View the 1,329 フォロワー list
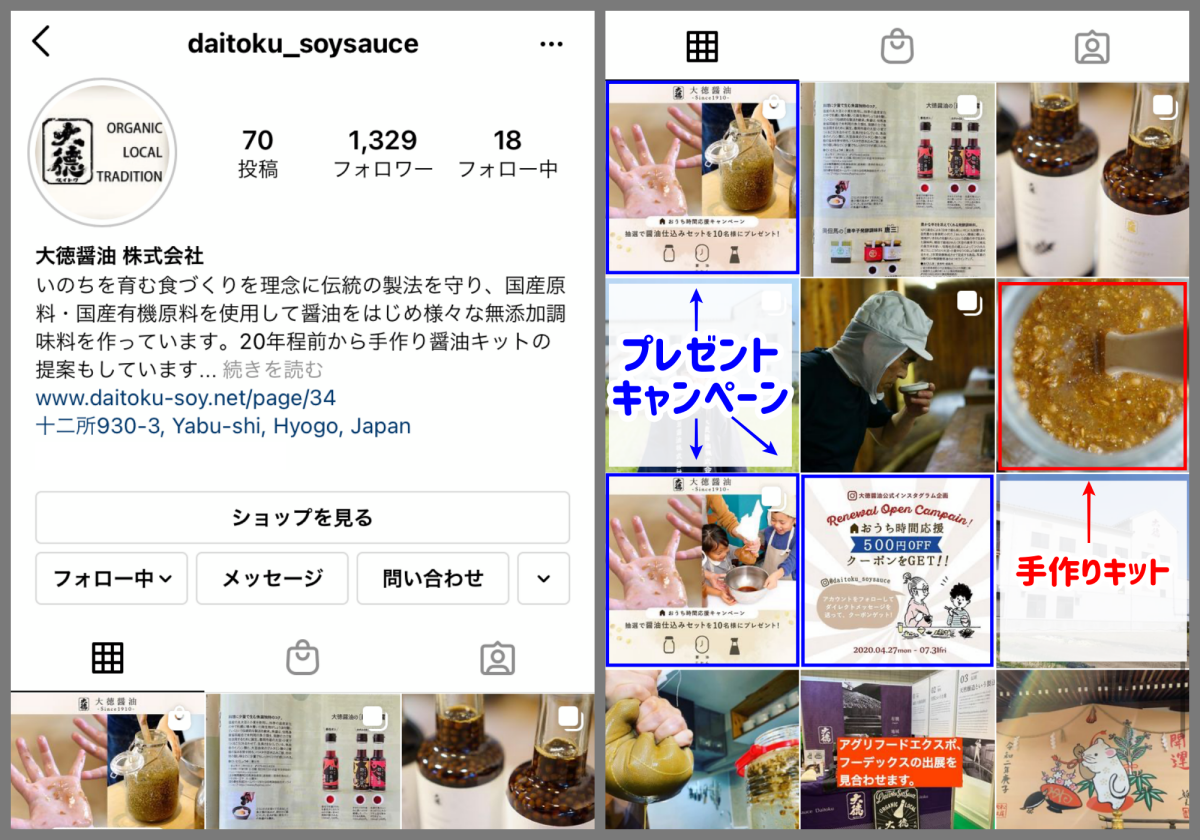 (x=383, y=153)
